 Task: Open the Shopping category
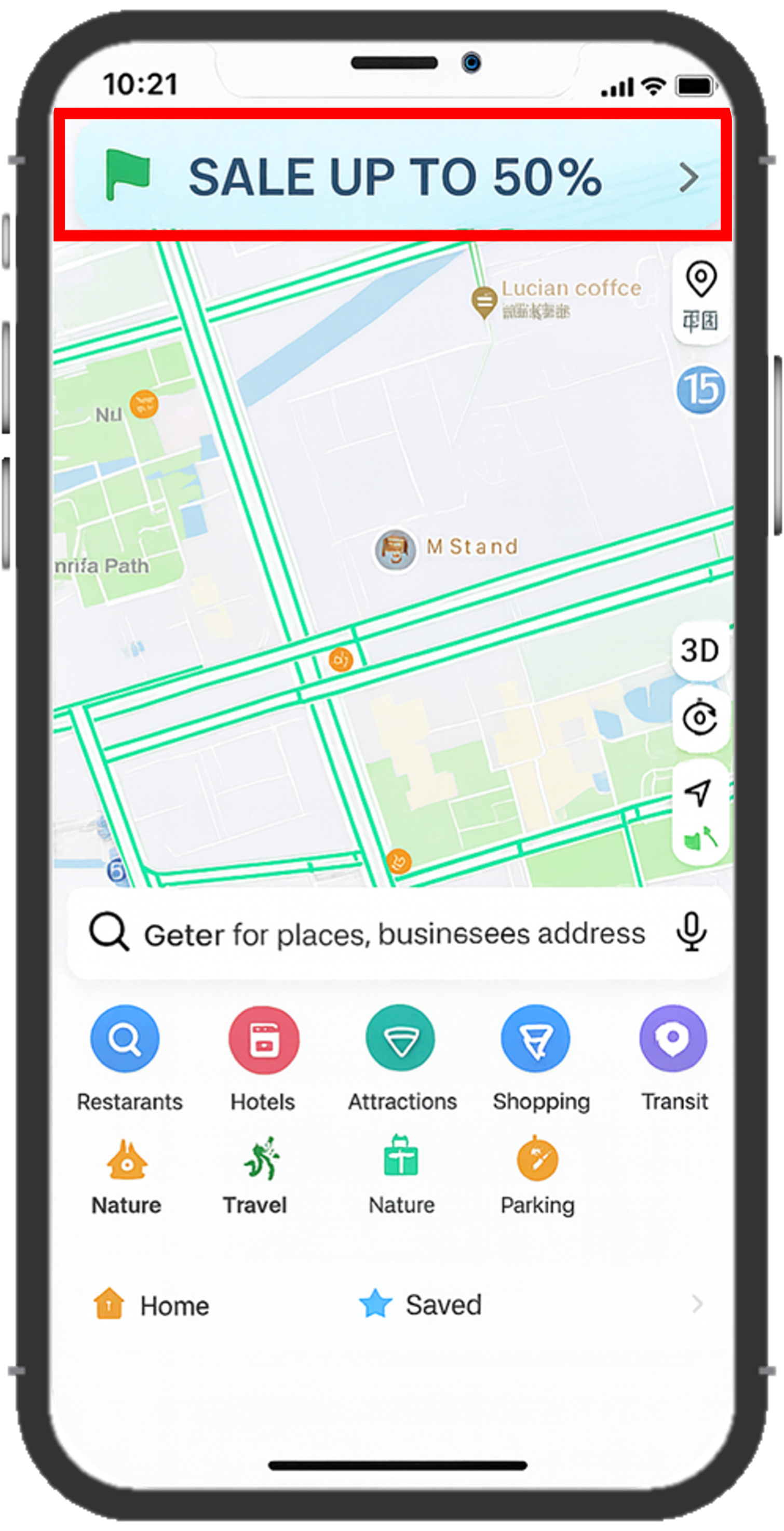[x=536, y=1040]
